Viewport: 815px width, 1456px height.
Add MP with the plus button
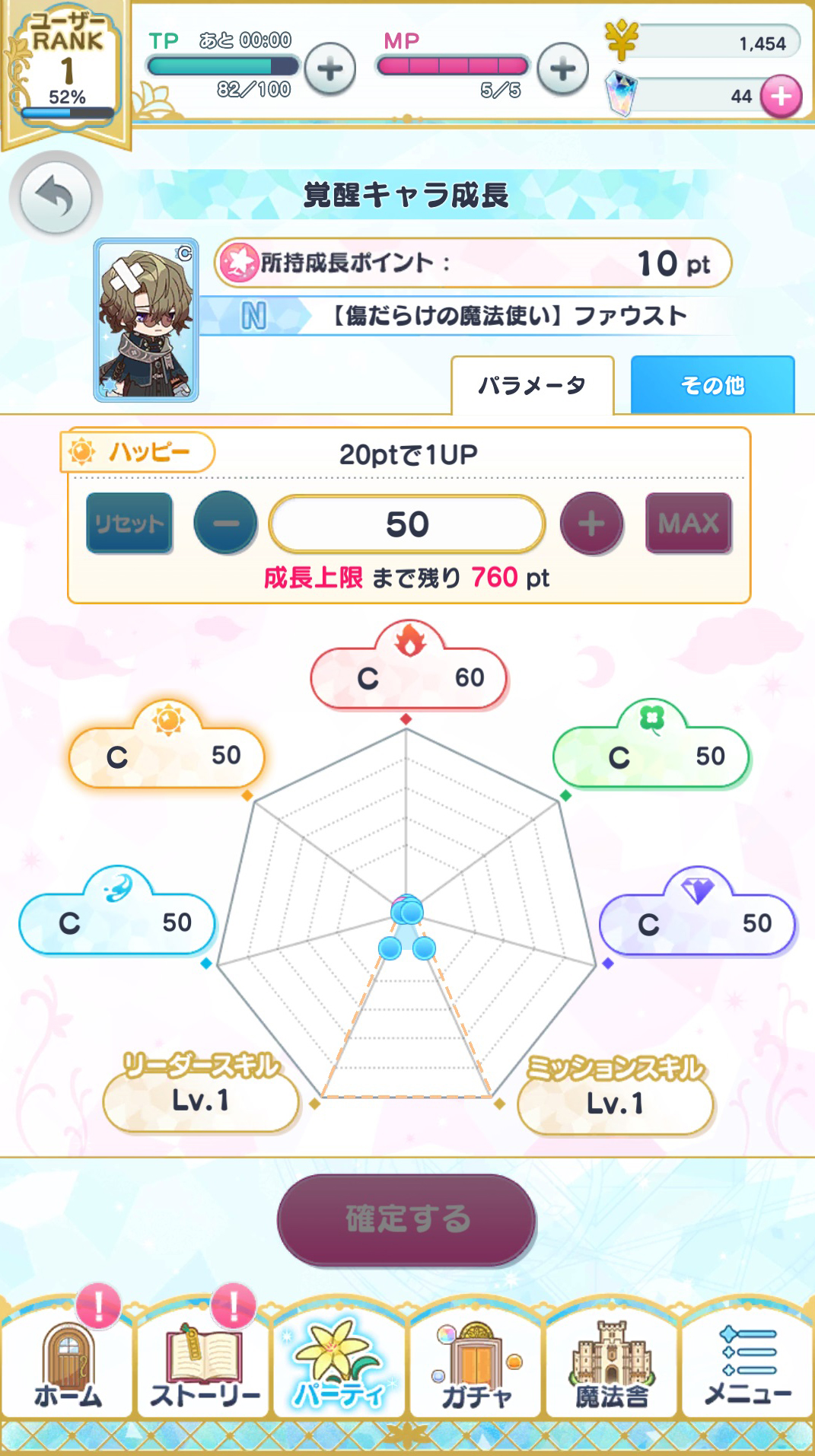pyautogui.click(x=562, y=69)
